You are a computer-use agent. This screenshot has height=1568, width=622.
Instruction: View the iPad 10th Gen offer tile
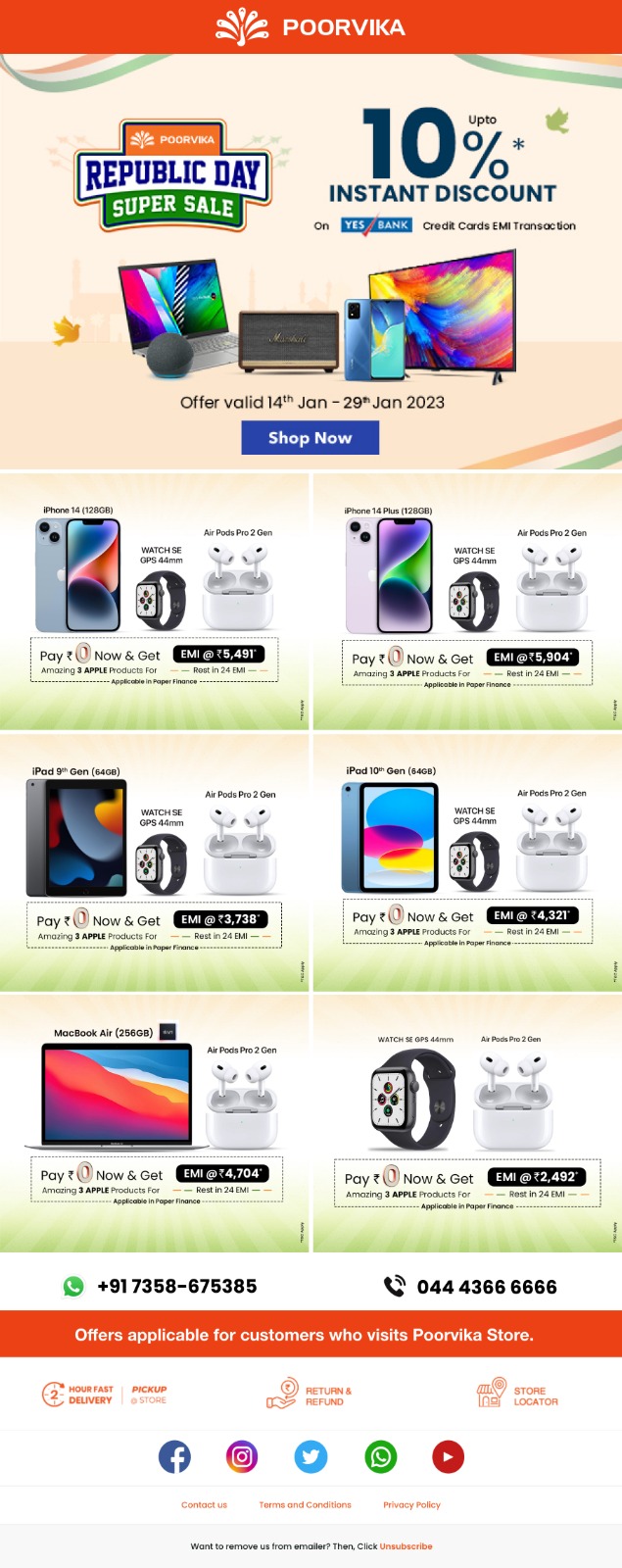[466, 860]
